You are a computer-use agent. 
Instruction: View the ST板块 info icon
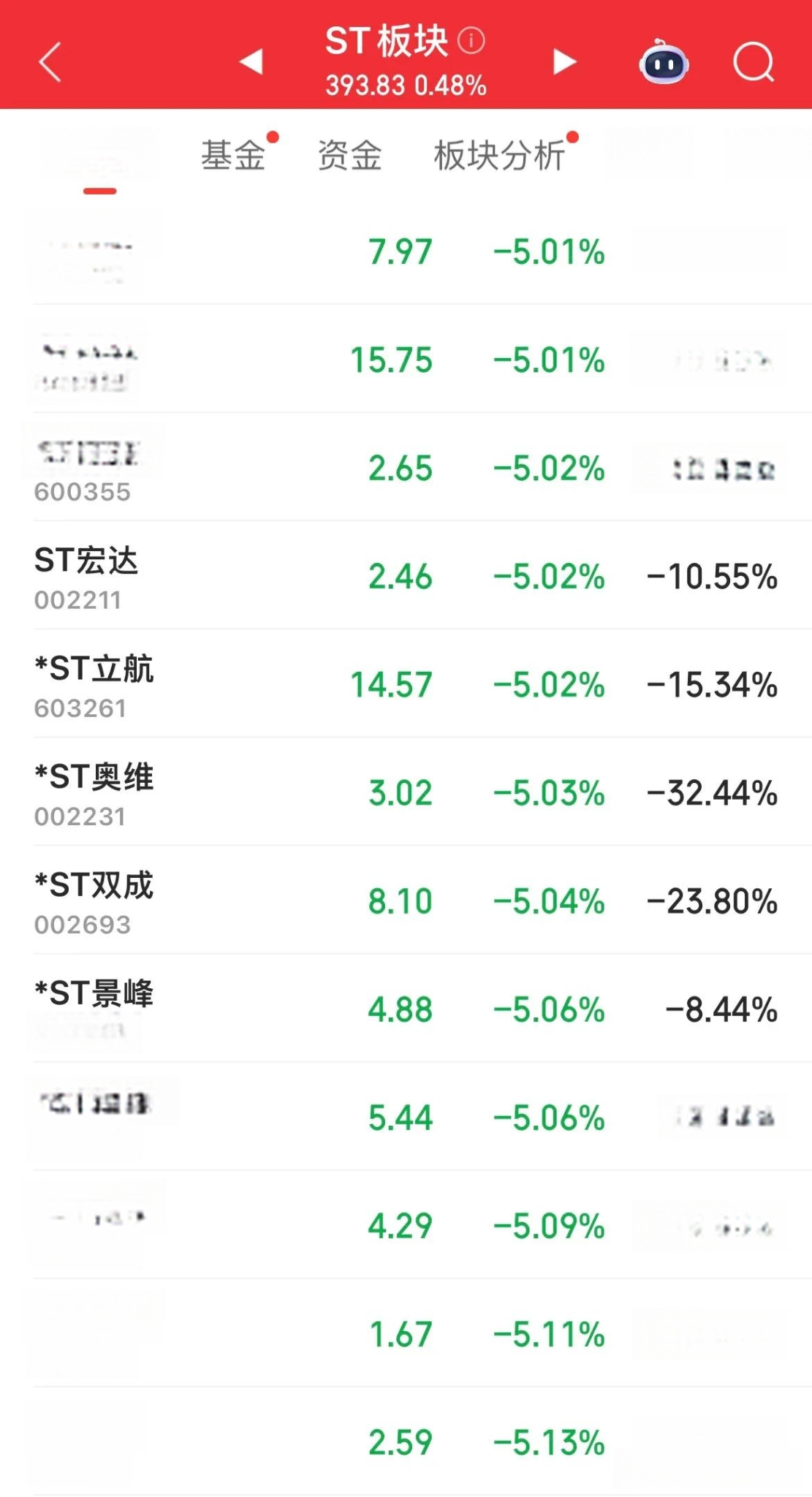pos(471,40)
